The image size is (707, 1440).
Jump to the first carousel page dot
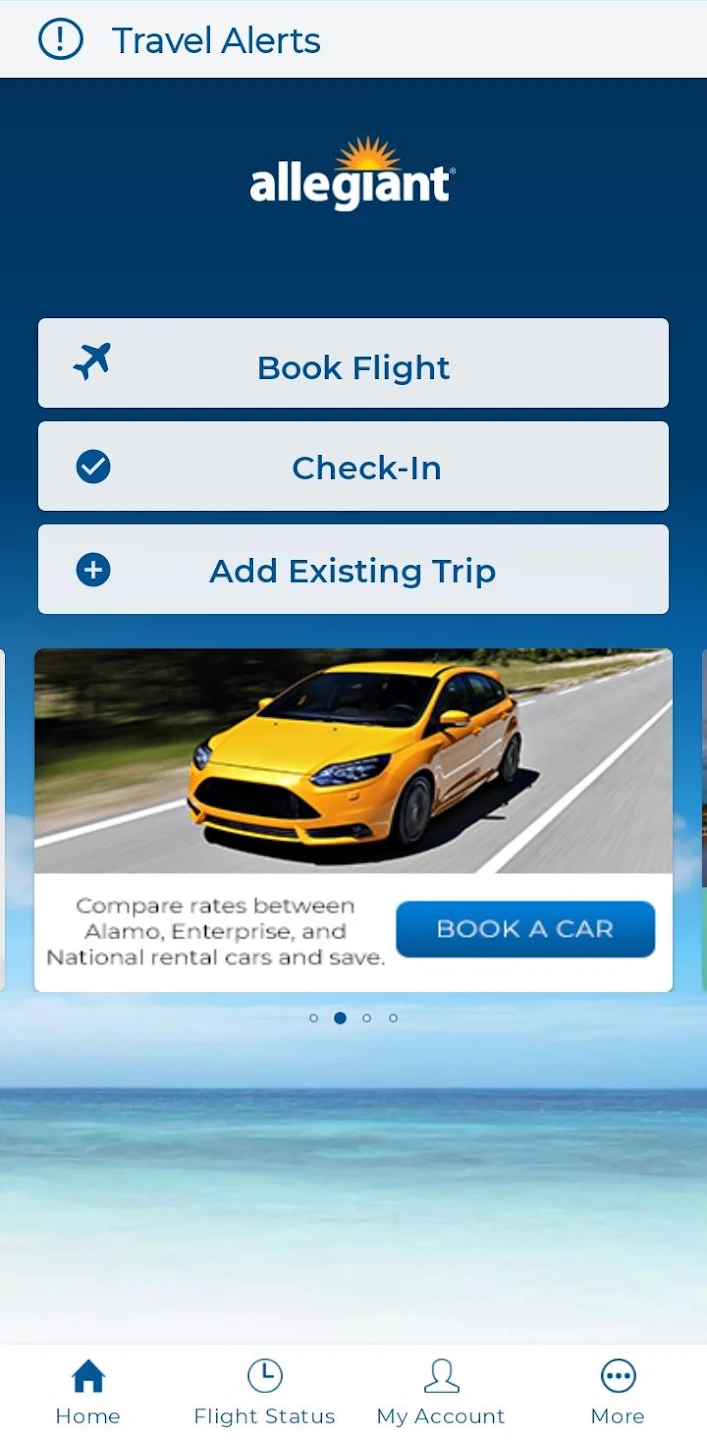pos(314,1018)
